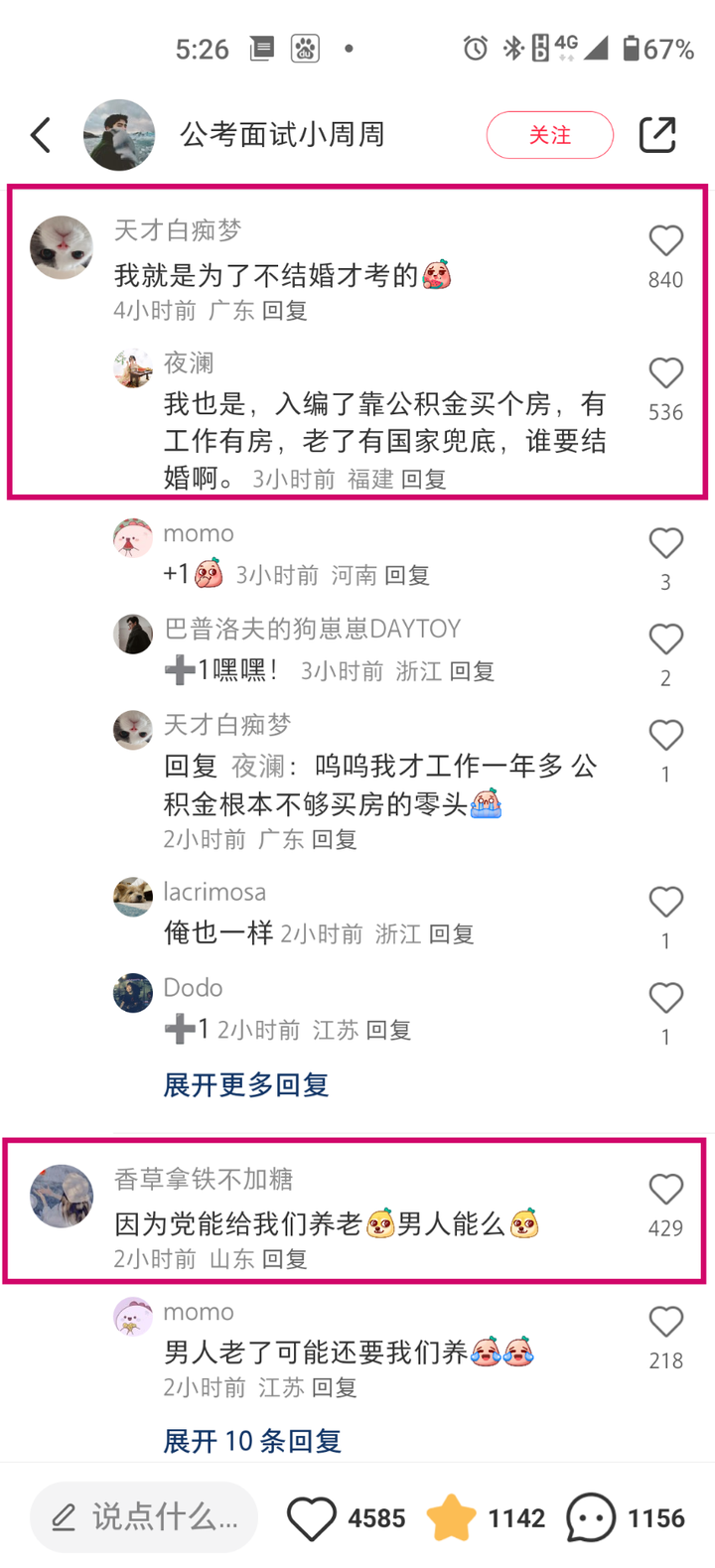Like the post with 4585 likes
Screen dimensions: 715x1568
tap(312, 1518)
